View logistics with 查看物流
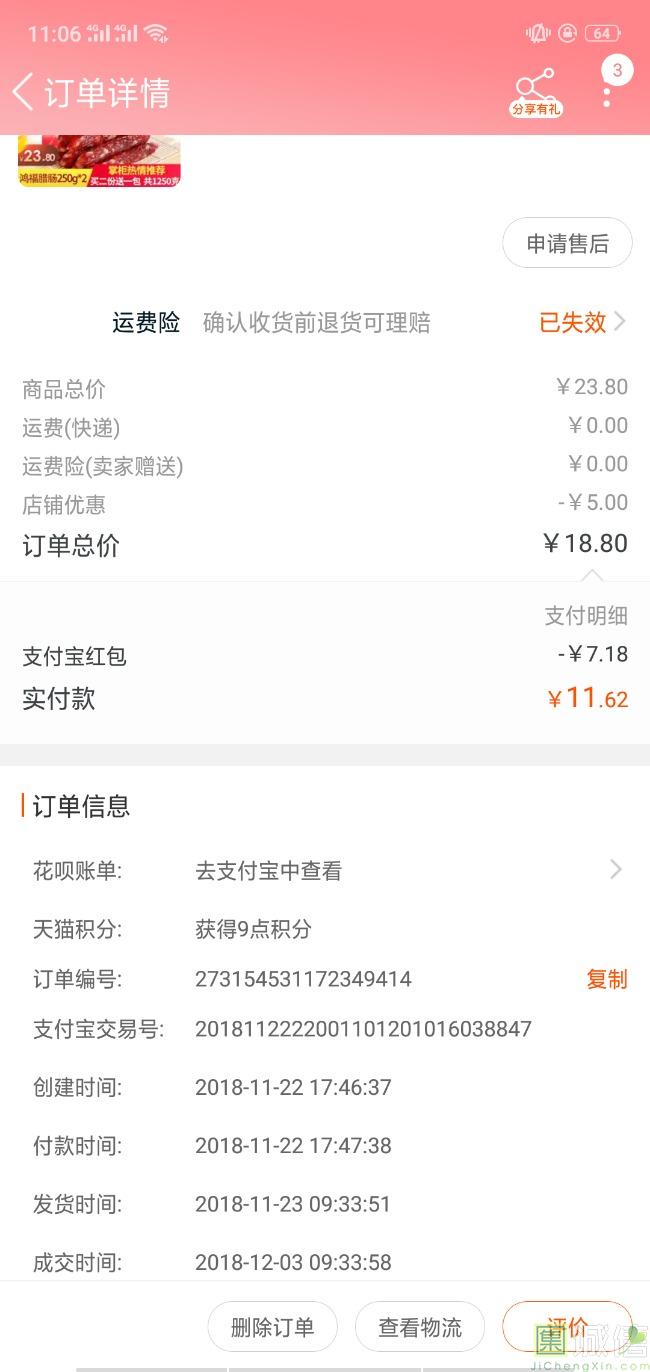Screen dimensions: 650x1372 420,1327
